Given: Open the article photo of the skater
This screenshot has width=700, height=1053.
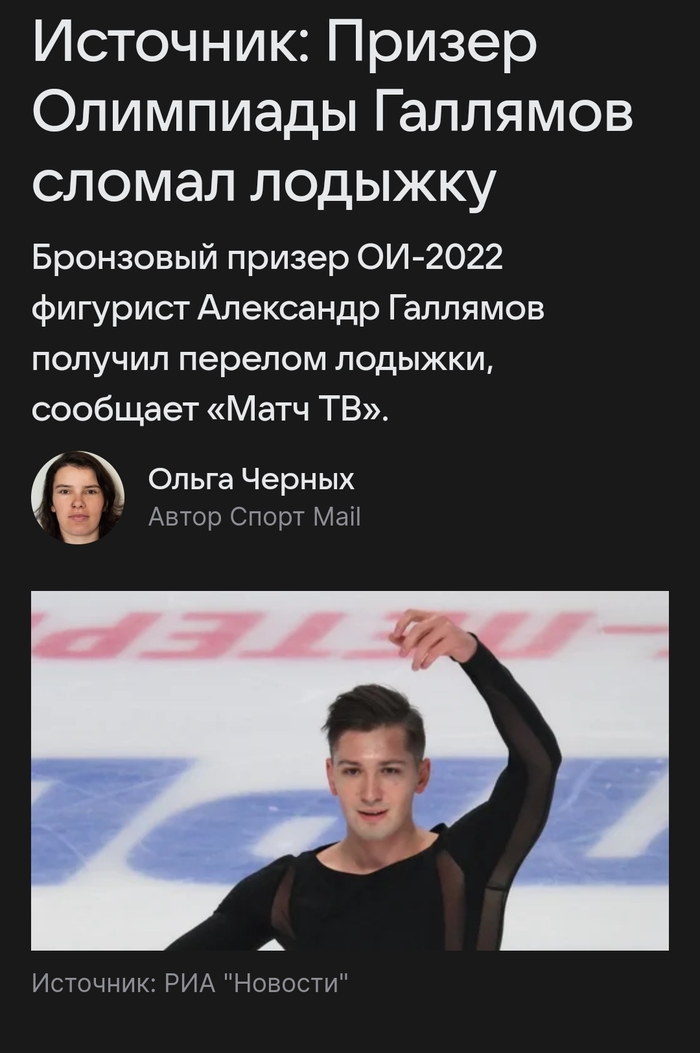Looking at the screenshot, I should [x=350, y=770].
